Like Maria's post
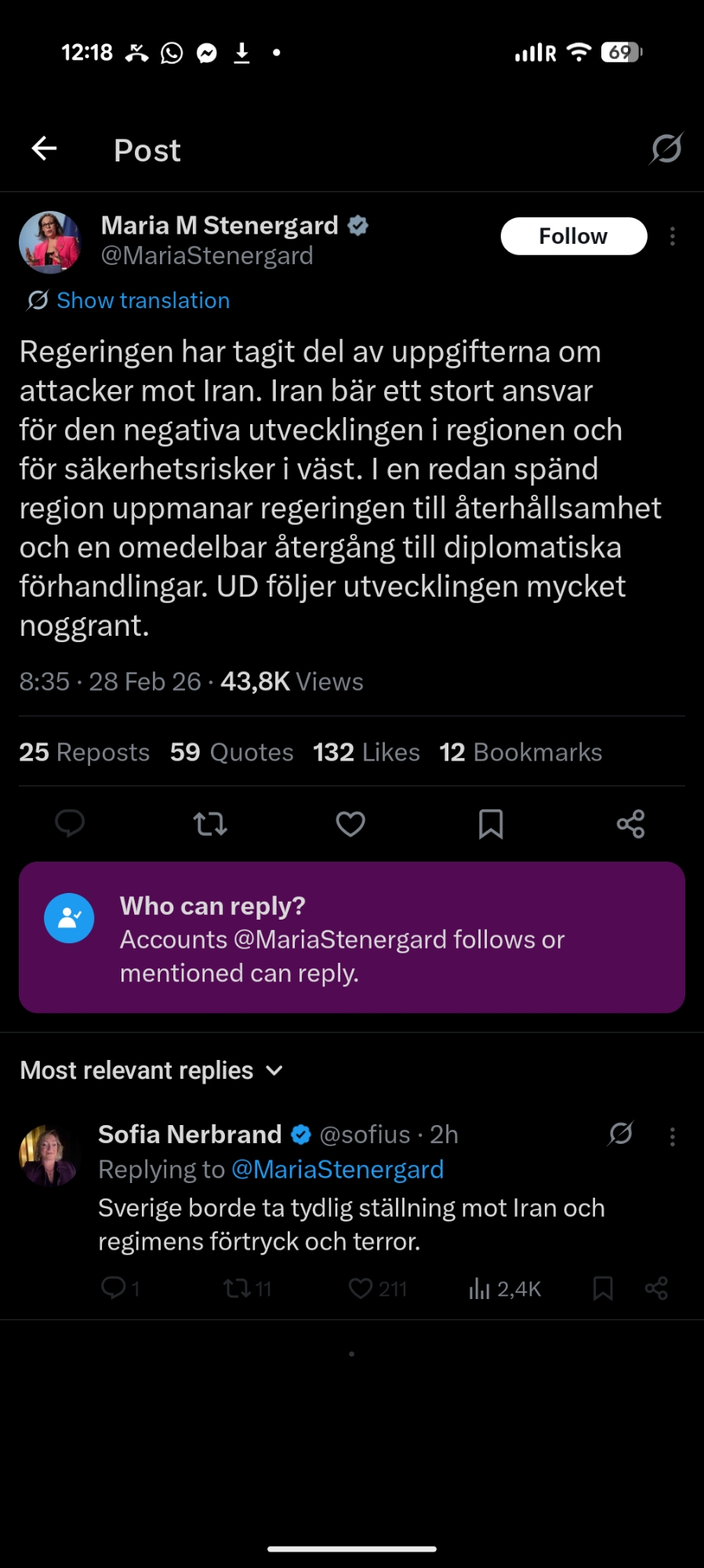Image resolution: width=704 pixels, height=1568 pixels. click(350, 824)
